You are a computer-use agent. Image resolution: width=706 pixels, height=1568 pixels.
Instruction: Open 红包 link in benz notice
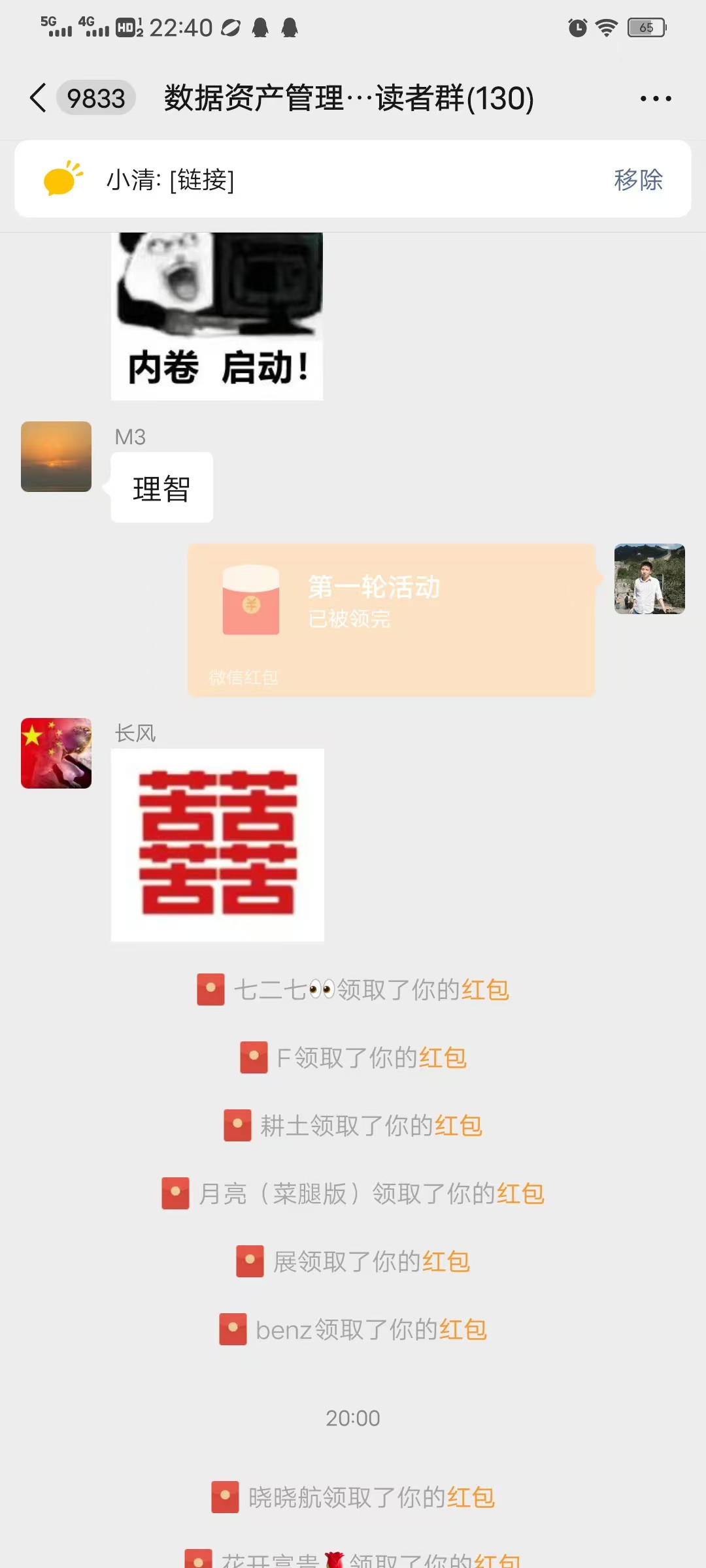tap(463, 1330)
